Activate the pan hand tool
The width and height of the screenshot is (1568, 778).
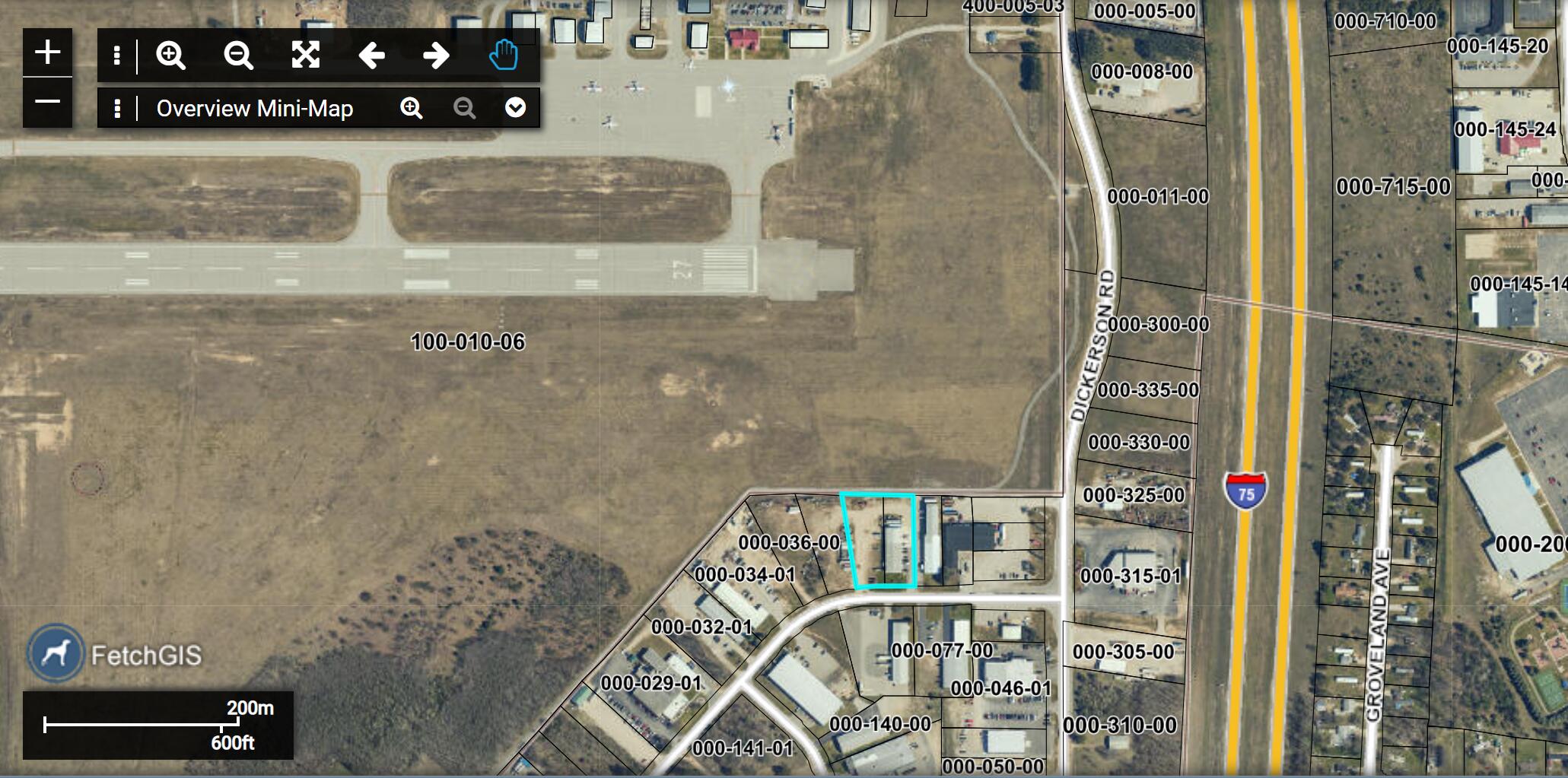[503, 55]
